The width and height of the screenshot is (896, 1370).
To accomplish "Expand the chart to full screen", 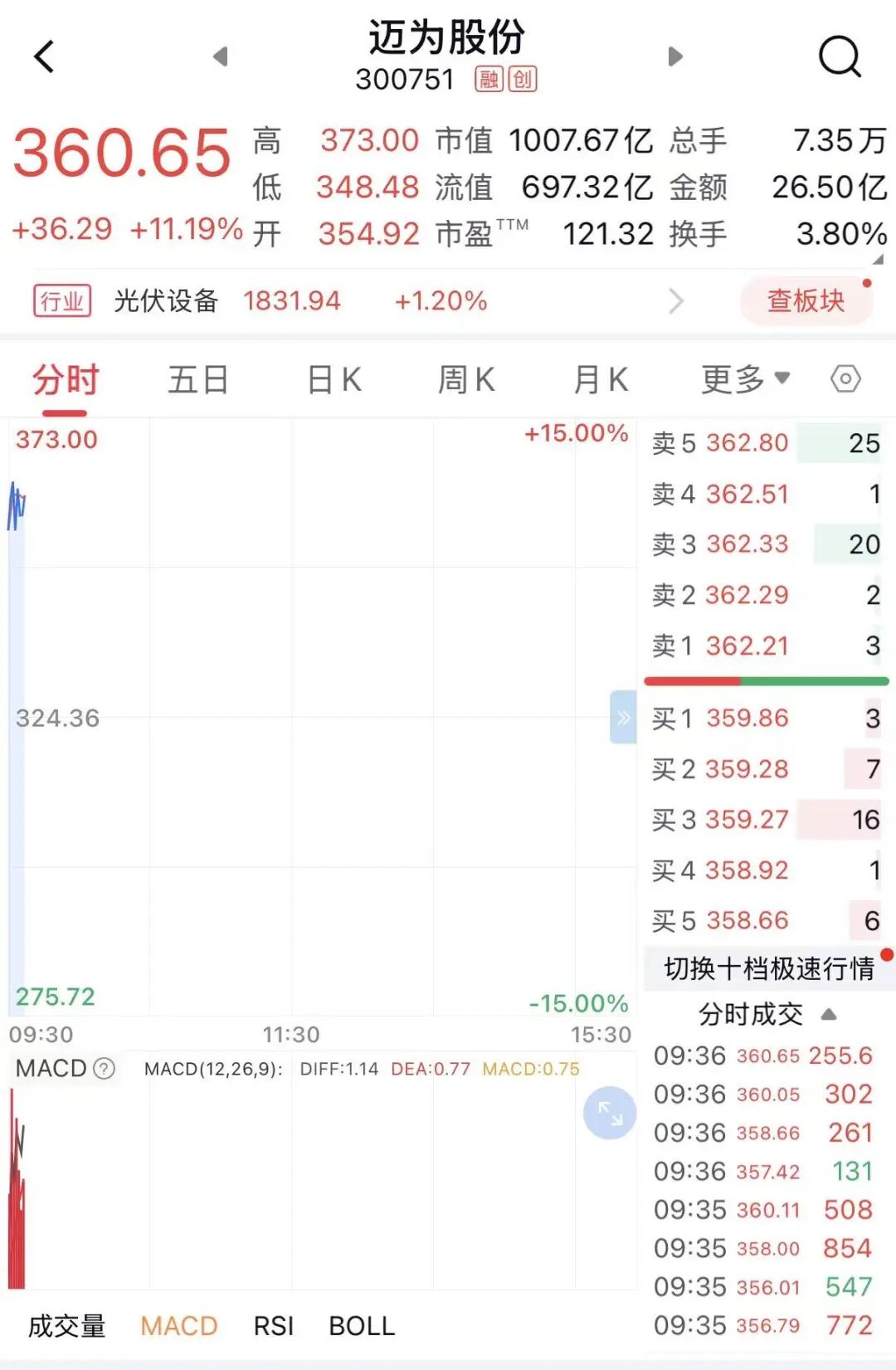I will tap(610, 1113).
